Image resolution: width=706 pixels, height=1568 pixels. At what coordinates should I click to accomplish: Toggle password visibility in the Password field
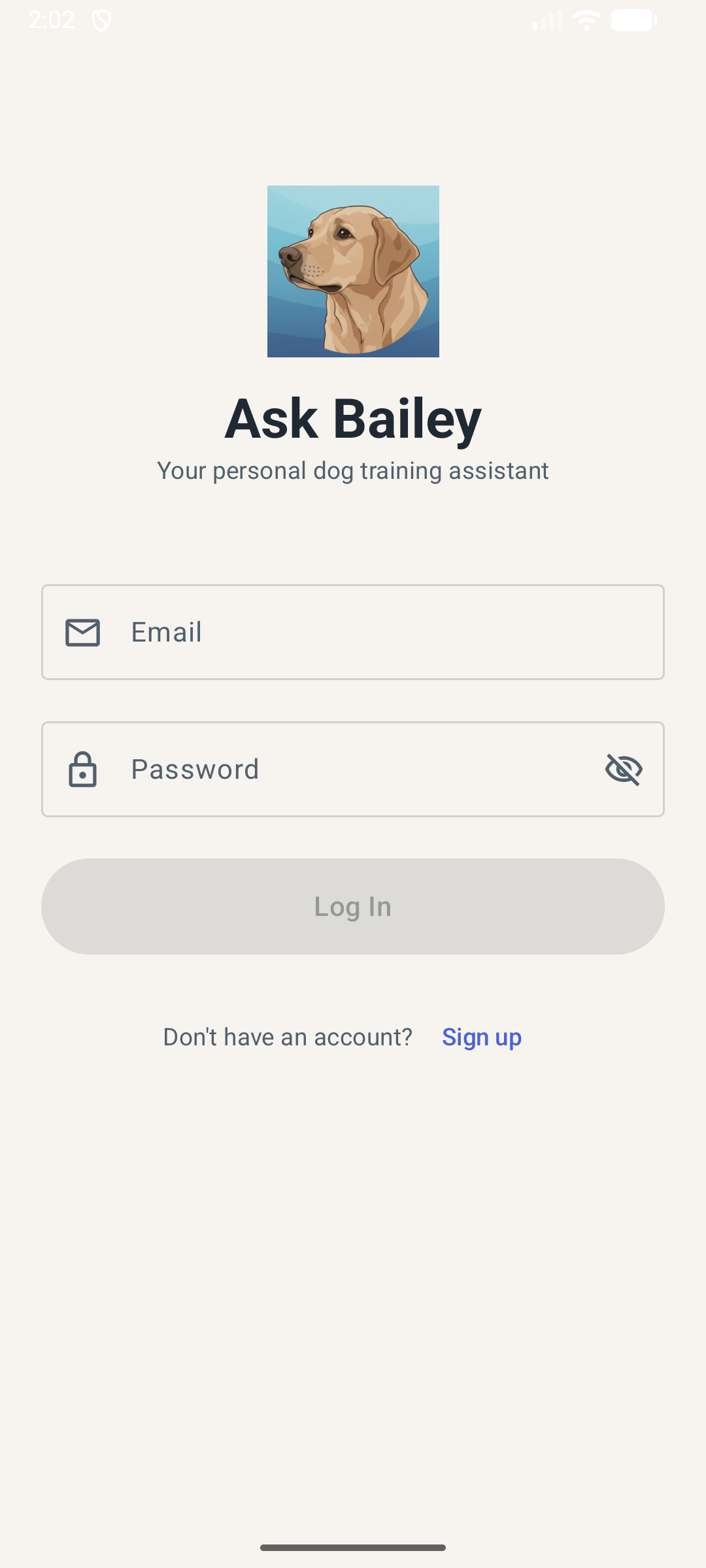(x=624, y=769)
